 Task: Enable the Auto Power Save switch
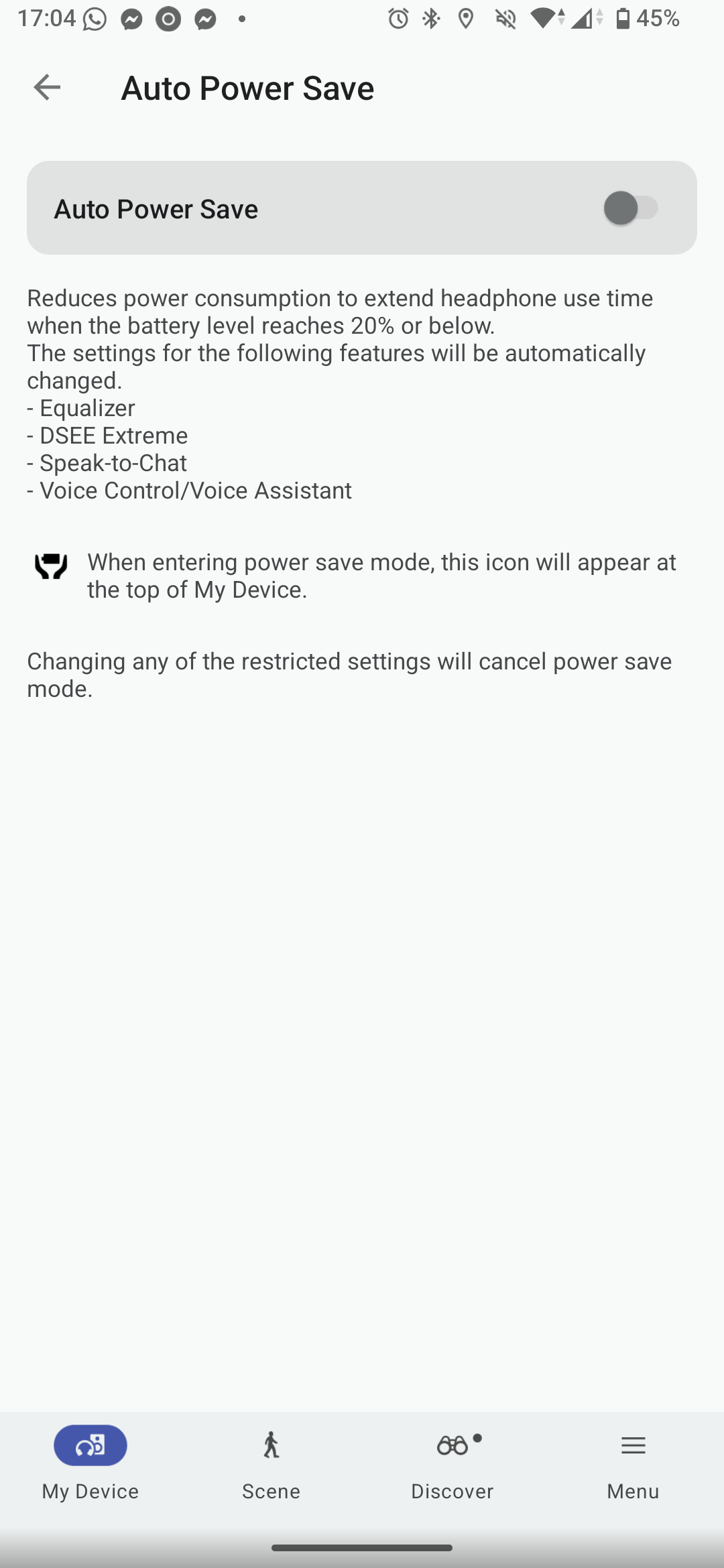[630, 208]
